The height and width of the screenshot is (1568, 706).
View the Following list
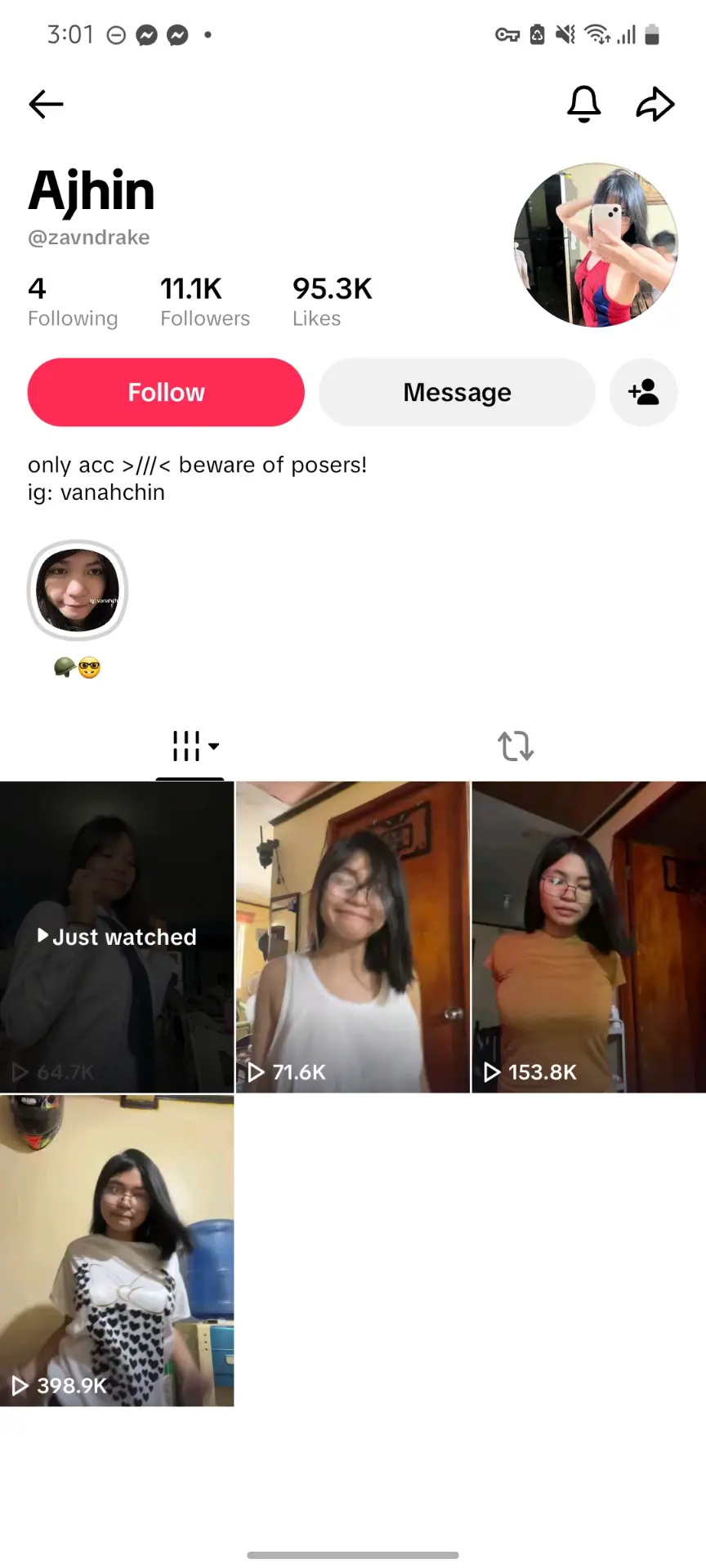[x=73, y=301]
